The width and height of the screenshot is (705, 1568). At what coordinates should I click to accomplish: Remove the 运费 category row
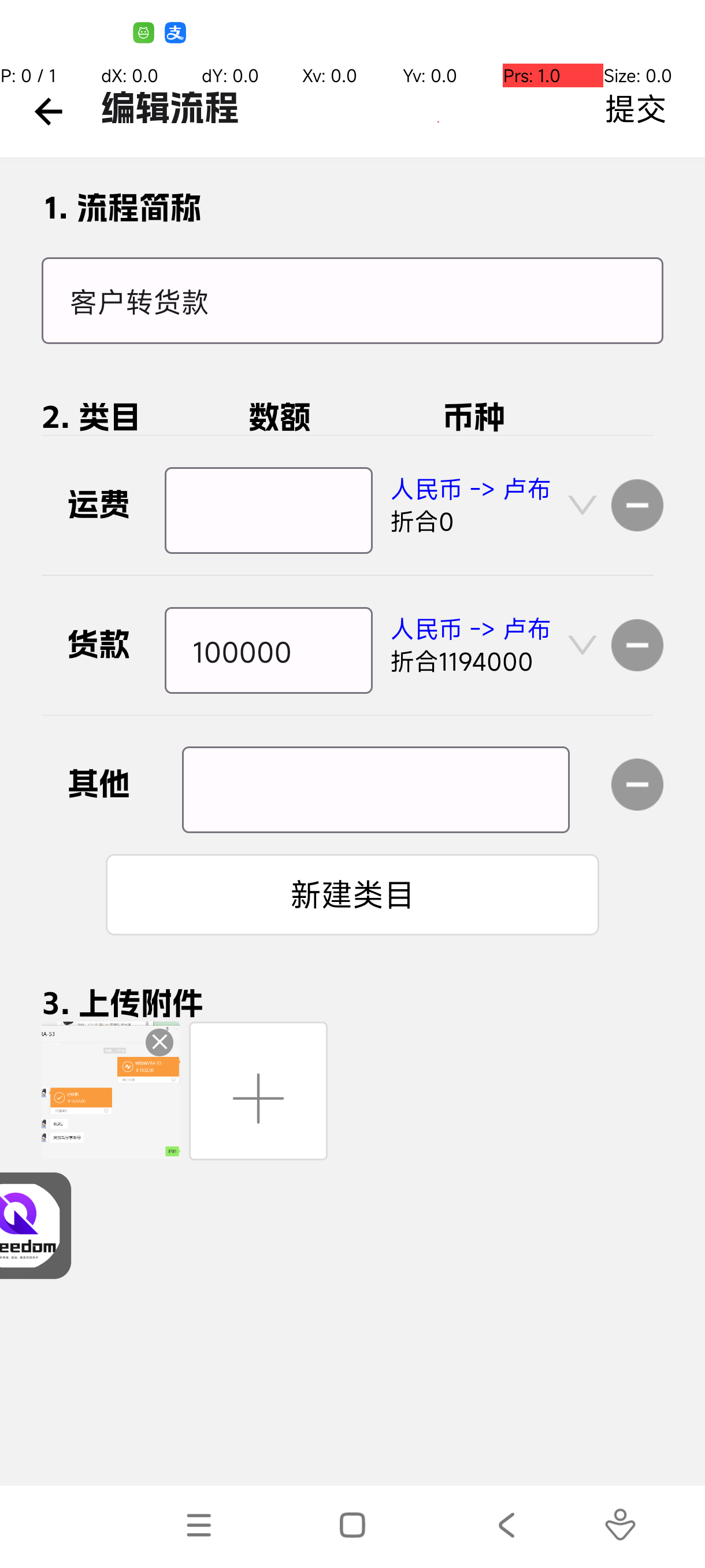tap(637, 505)
